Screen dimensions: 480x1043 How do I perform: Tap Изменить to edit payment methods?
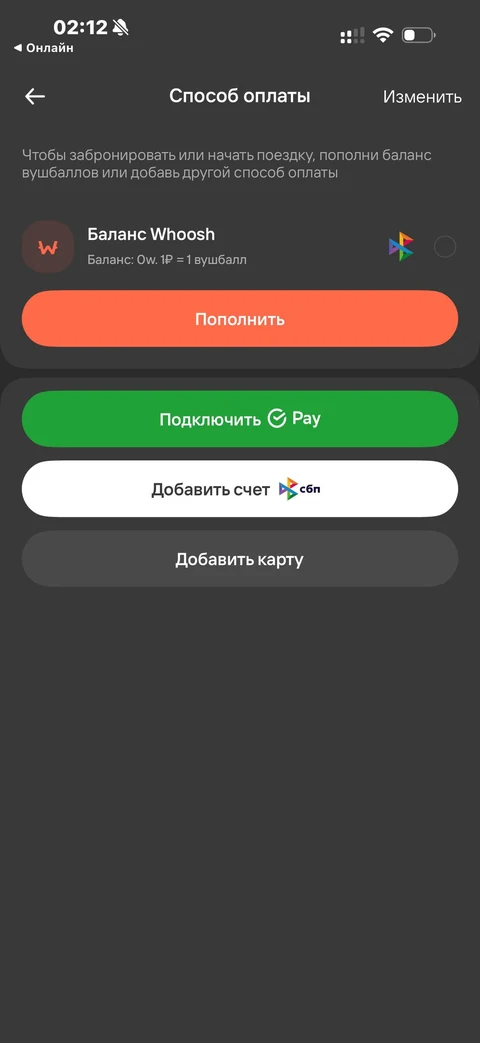(422, 97)
